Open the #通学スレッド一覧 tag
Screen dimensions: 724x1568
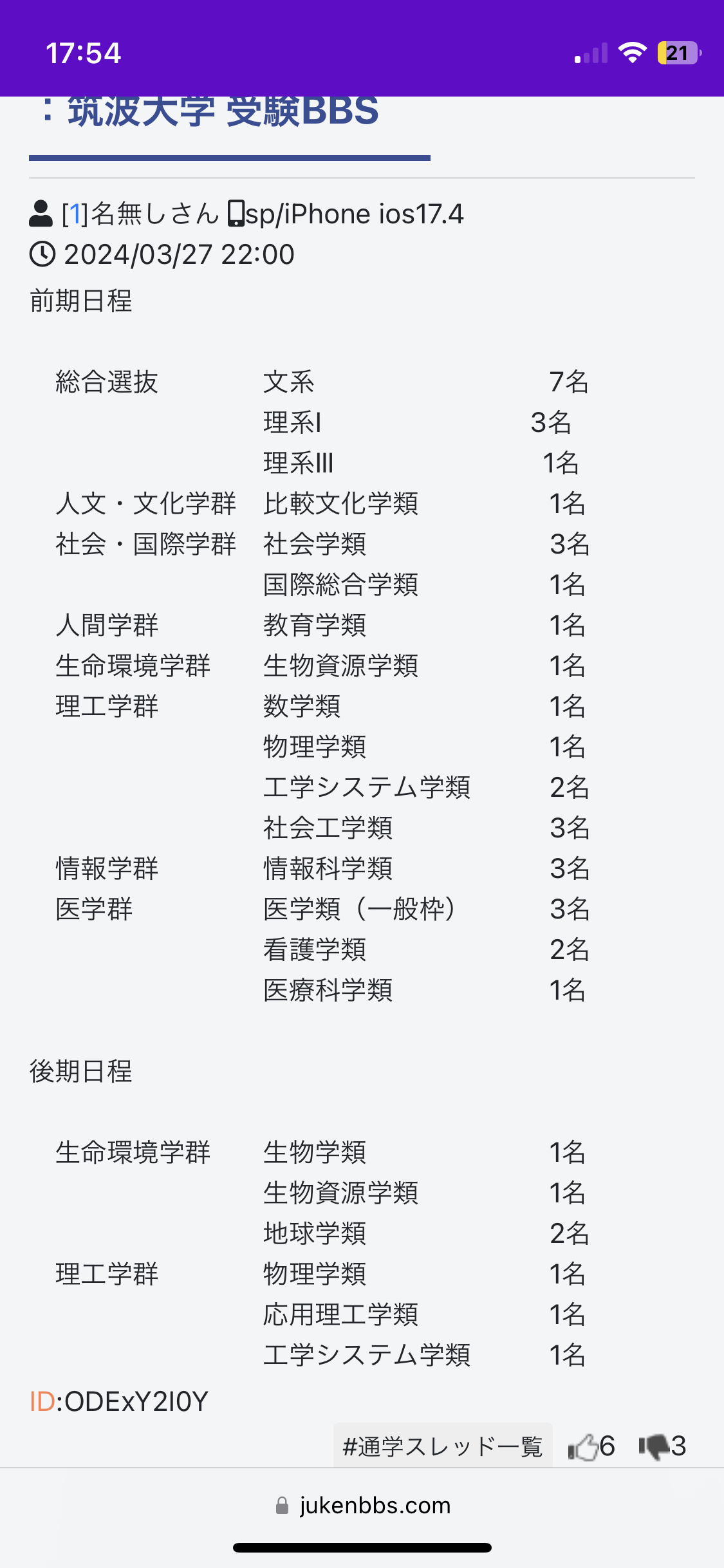[x=443, y=1446]
